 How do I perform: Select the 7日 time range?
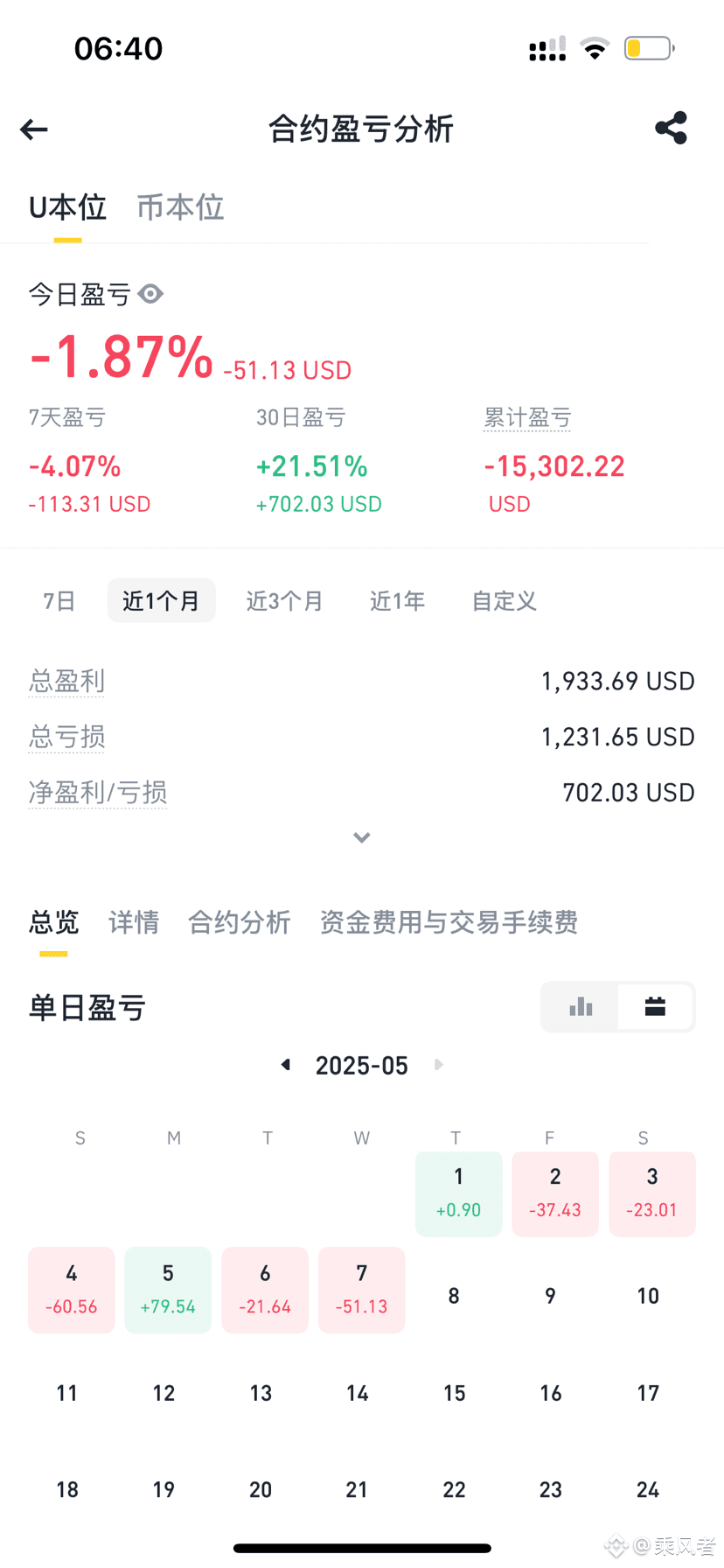click(59, 600)
